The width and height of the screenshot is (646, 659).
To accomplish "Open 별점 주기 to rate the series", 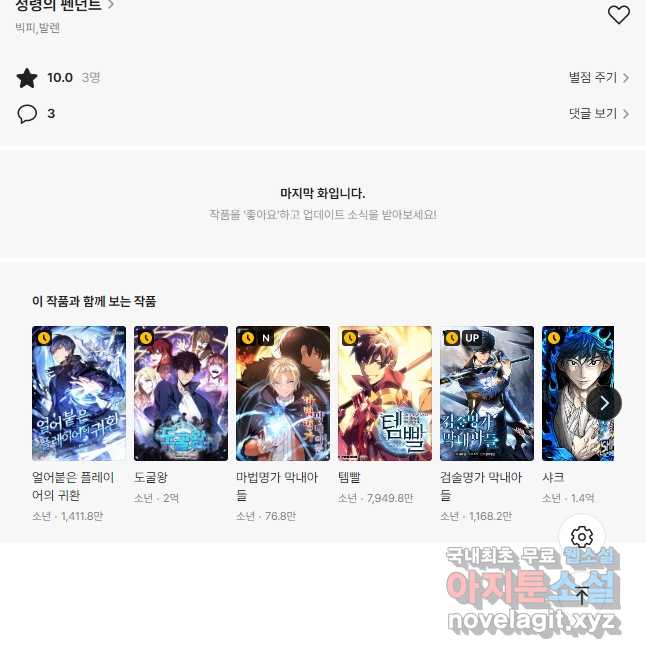I will point(598,78).
